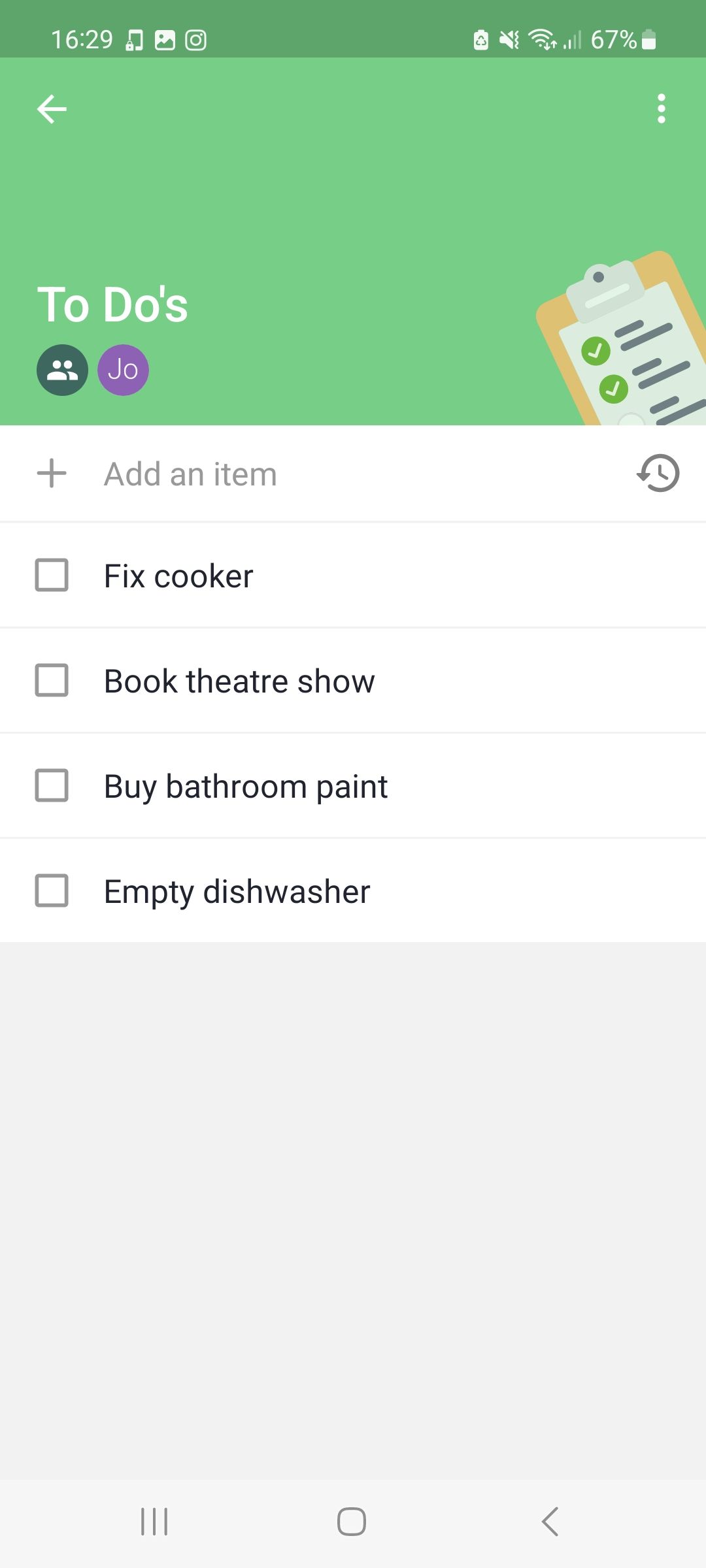The image size is (706, 1568).
Task: Mark Book theatre show as done
Action: [x=52, y=680]
